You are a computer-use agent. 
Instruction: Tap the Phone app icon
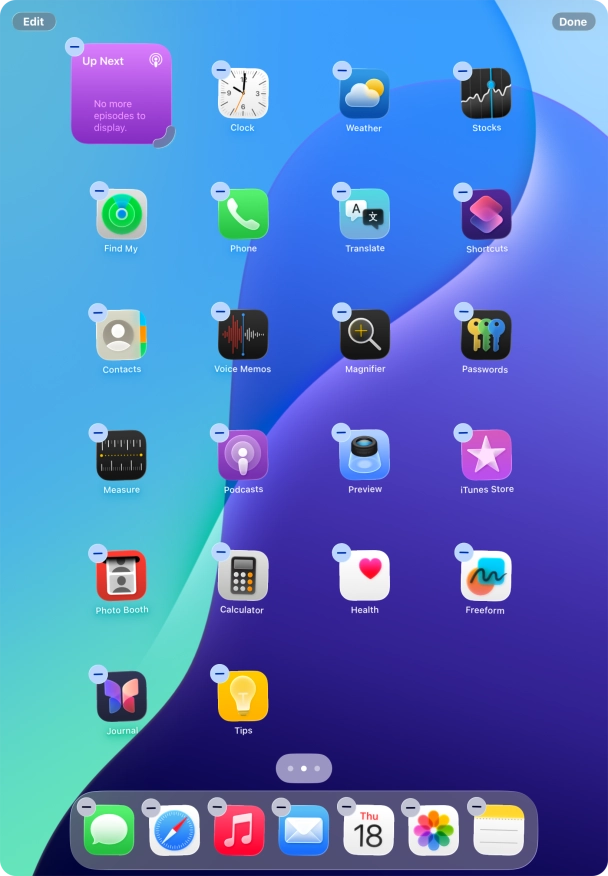click(x=243, y=214)
